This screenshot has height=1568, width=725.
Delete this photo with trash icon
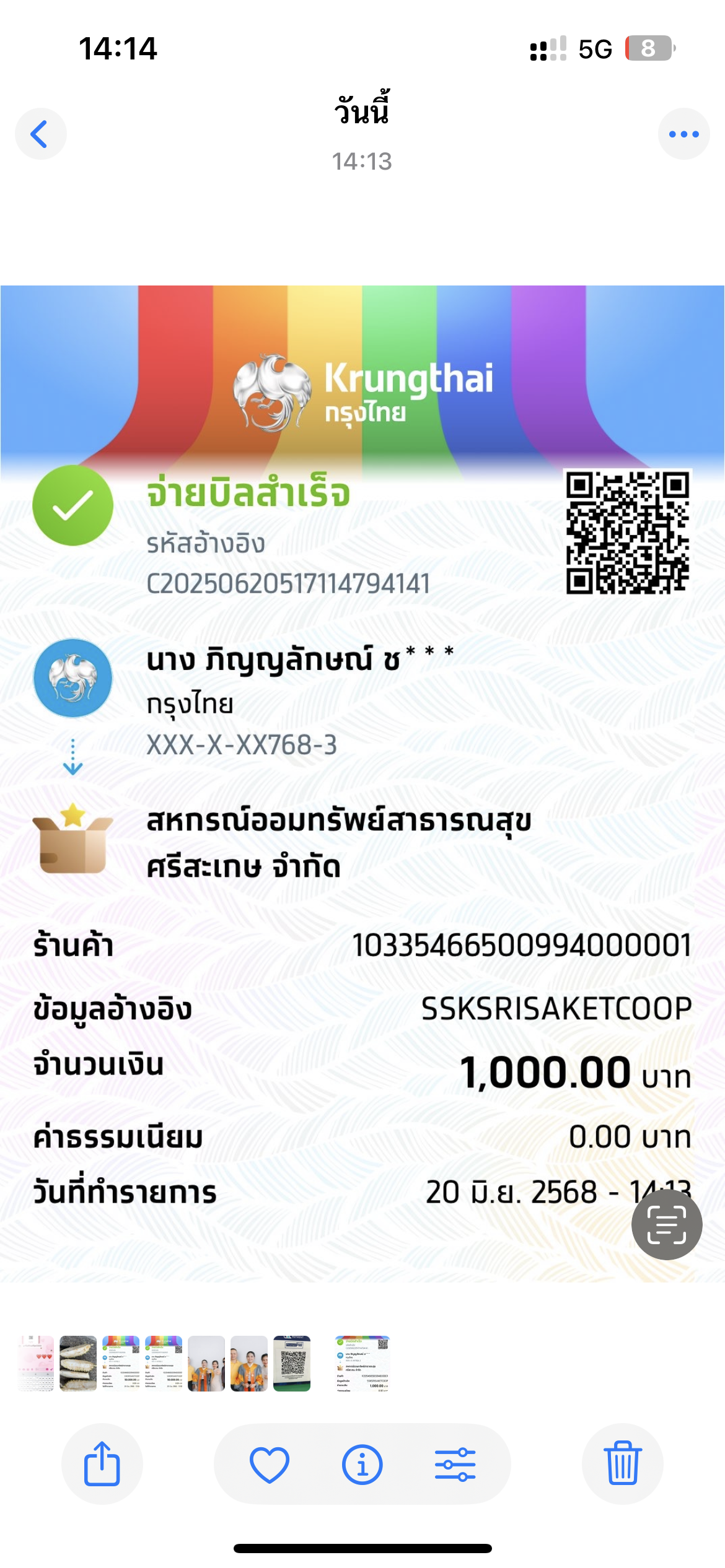(622, 1464)
